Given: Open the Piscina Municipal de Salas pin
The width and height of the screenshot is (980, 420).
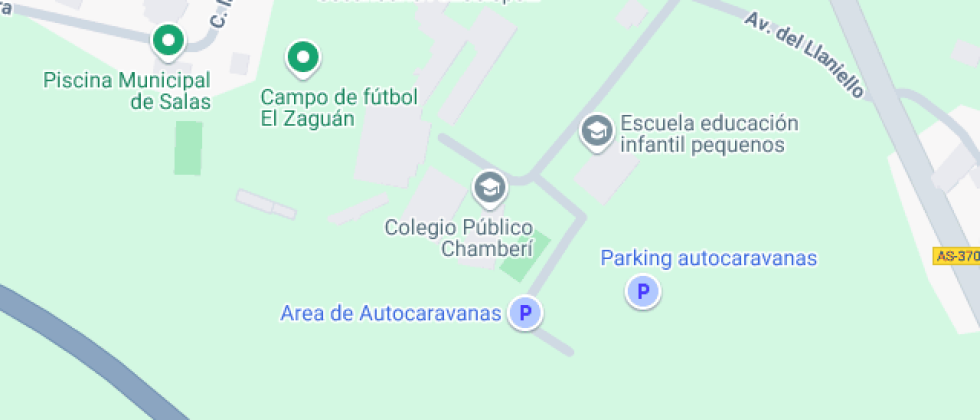Looking at the screenshot, I should tap(168, 42).
